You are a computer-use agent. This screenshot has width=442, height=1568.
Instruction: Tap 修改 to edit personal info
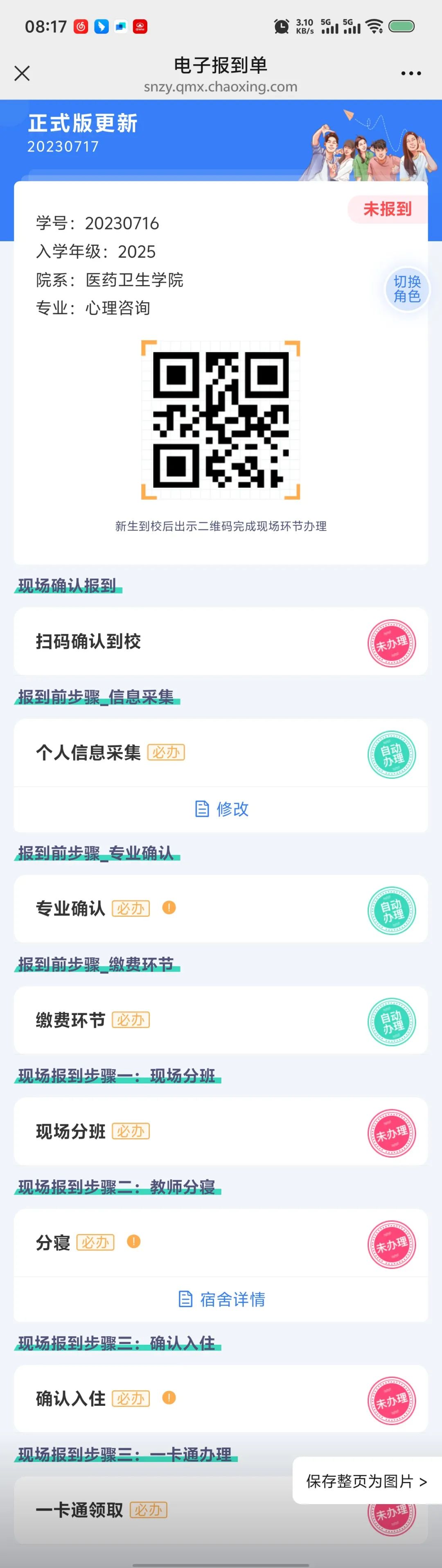coord(221,809)
